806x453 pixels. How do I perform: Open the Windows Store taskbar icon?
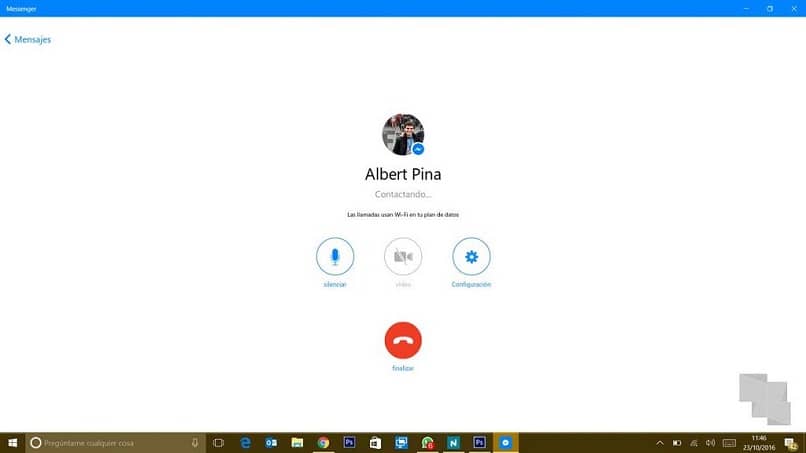[x=375, y=442]
